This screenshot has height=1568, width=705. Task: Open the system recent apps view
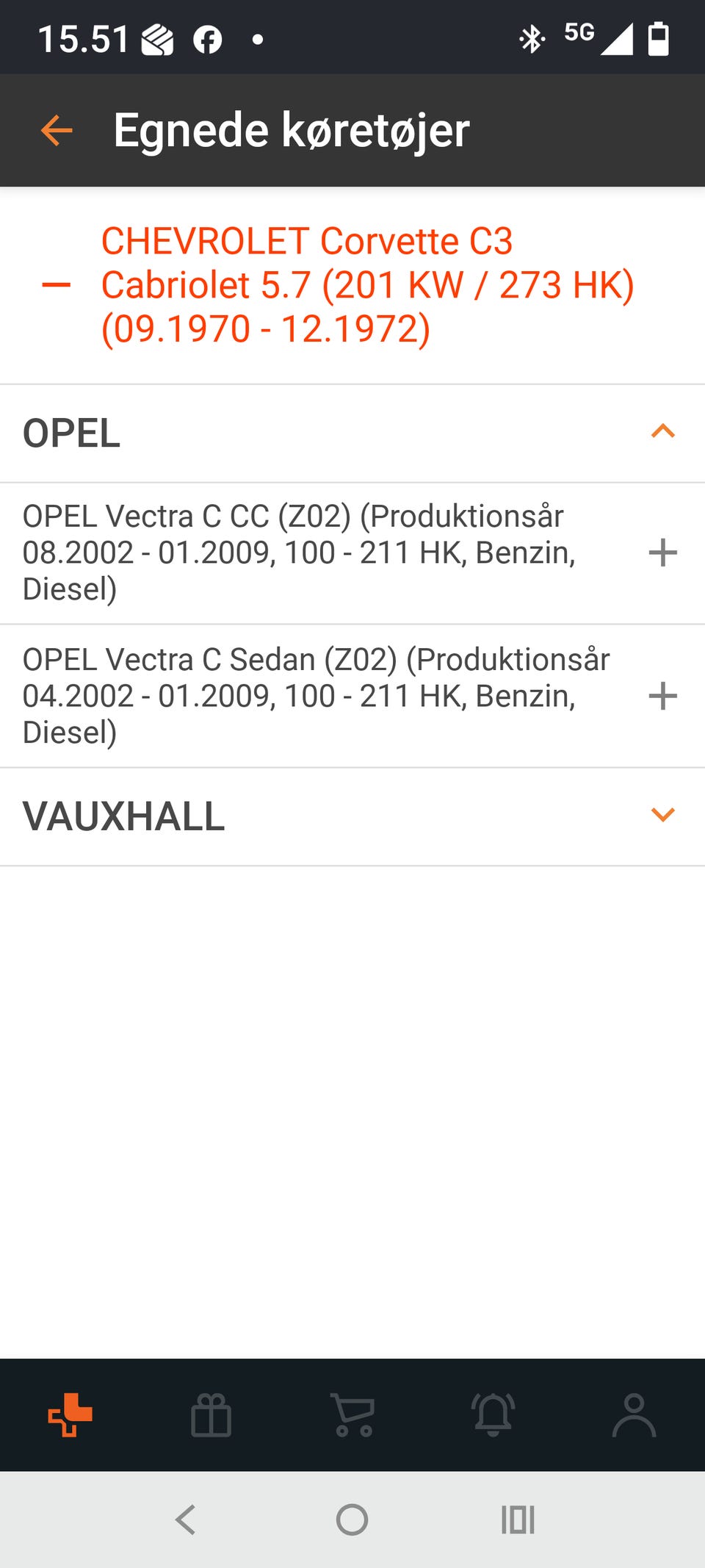pos(518,1520)
